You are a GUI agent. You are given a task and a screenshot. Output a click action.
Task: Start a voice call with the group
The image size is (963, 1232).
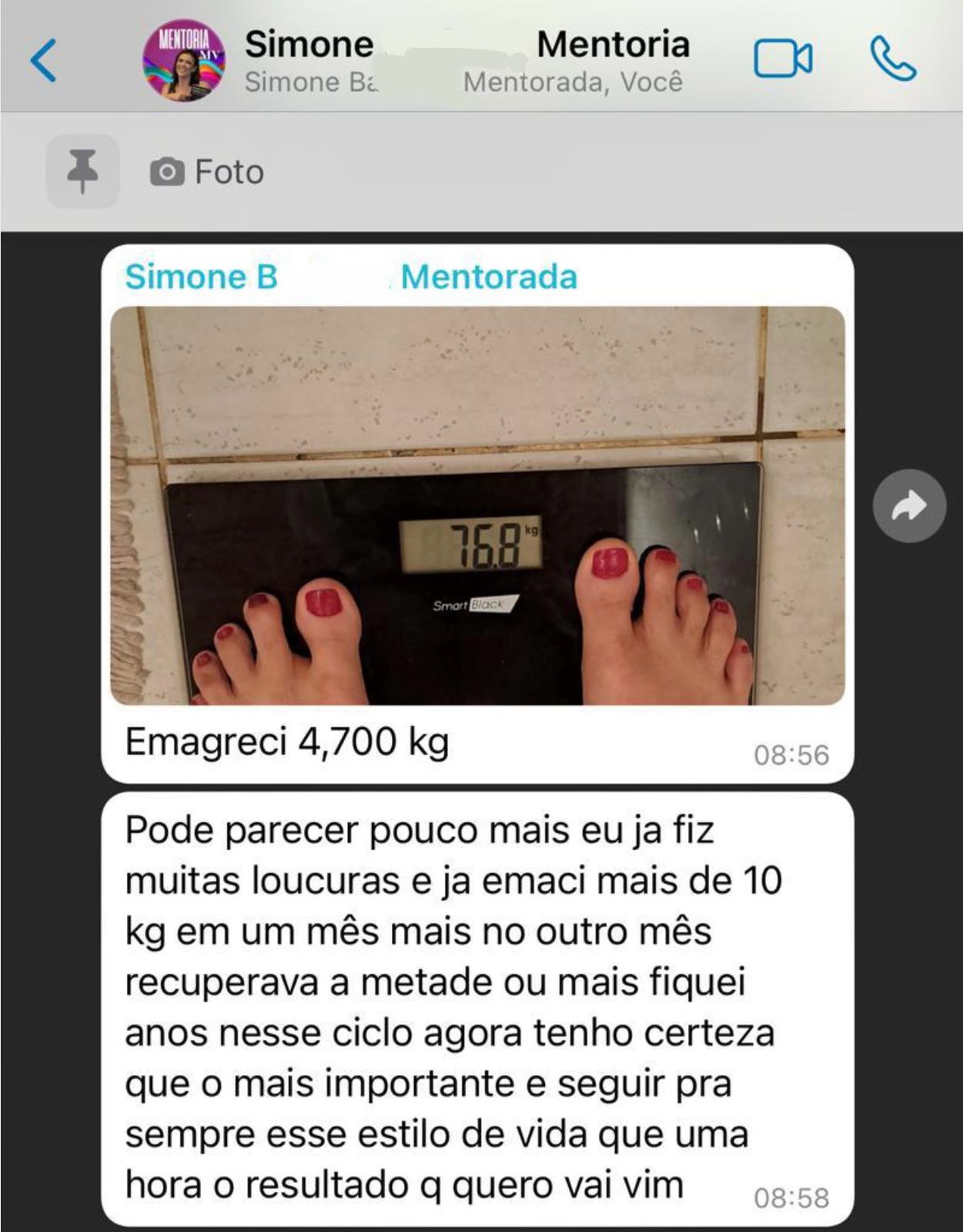pos(893,59)
